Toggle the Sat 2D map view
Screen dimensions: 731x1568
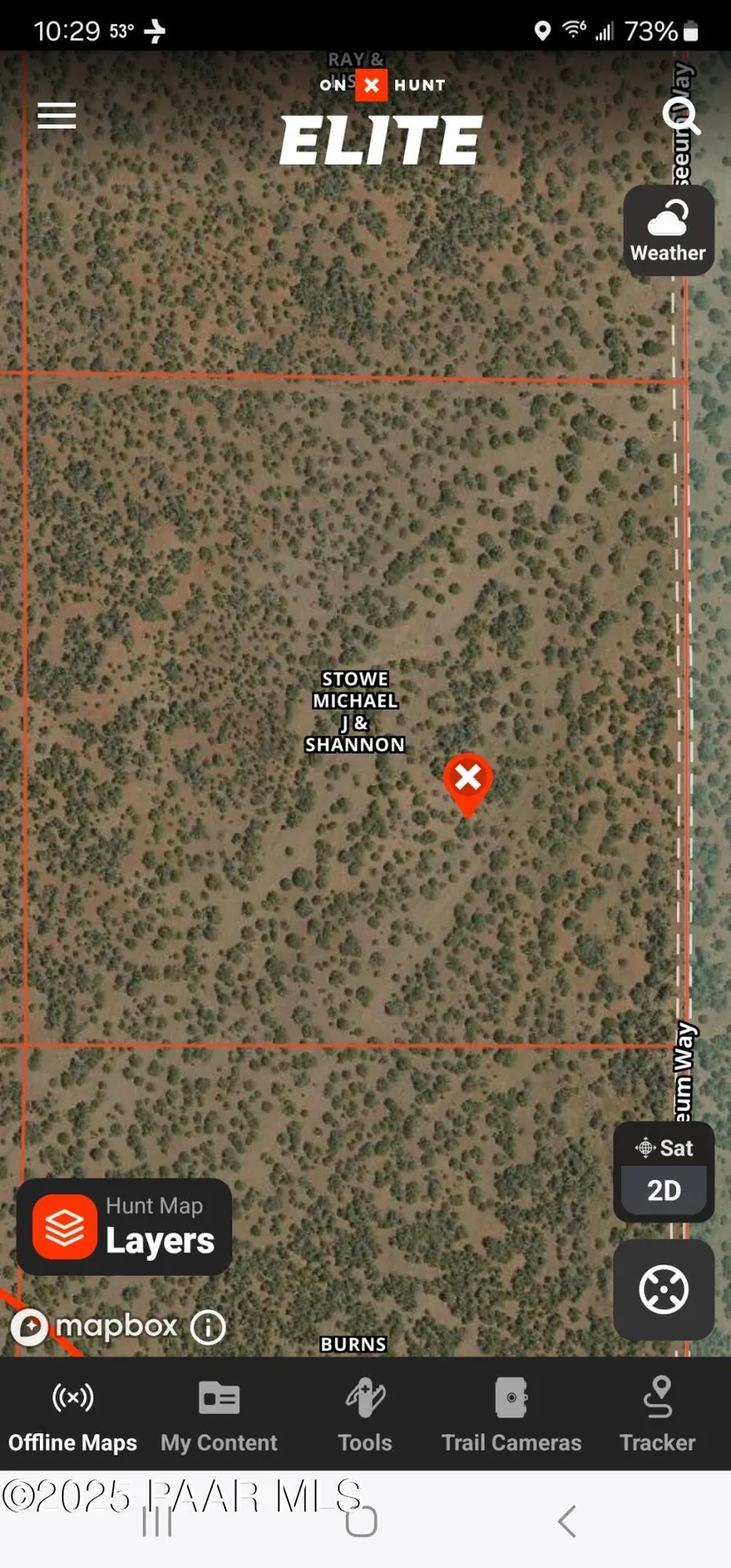pyautogui.click(x=664, y=1172)
